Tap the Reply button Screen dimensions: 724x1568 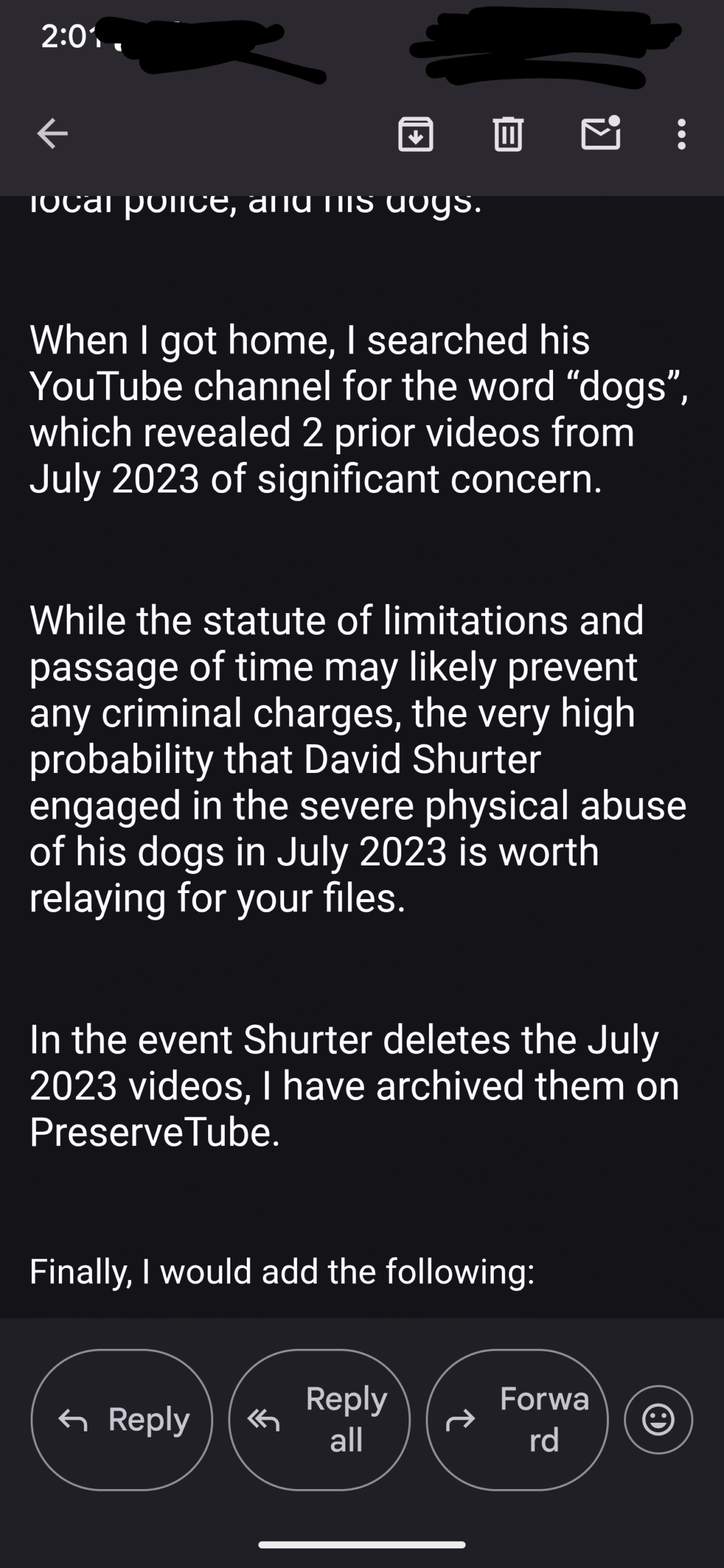pos(122,1420)
